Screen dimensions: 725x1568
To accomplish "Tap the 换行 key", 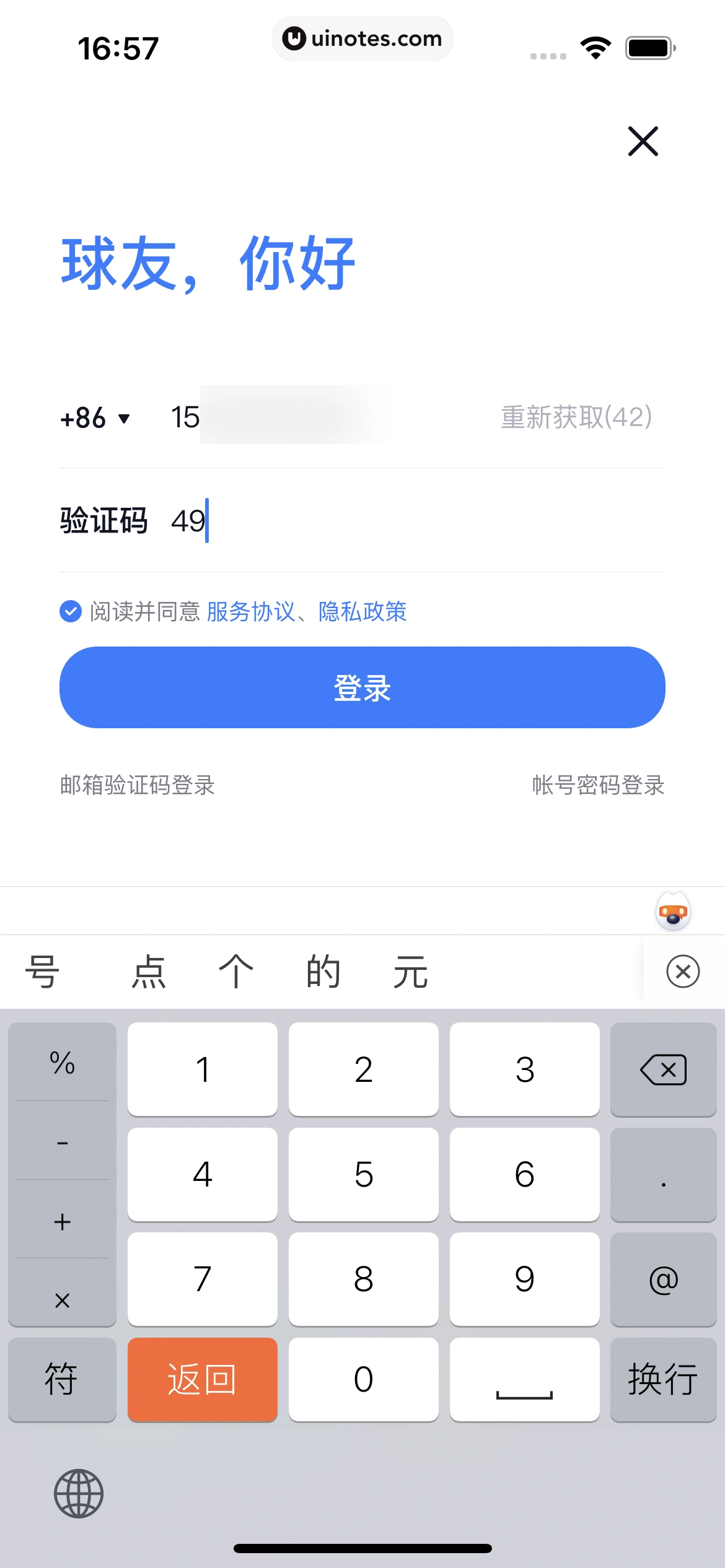I will [663, 1379].
